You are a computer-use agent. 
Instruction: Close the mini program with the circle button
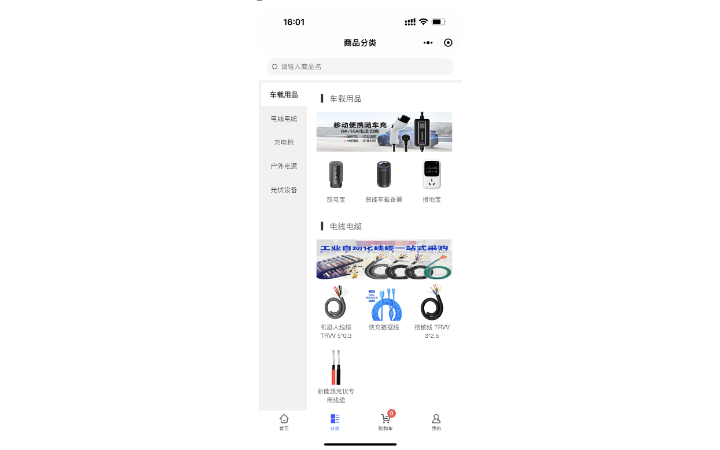pos(448,43)
